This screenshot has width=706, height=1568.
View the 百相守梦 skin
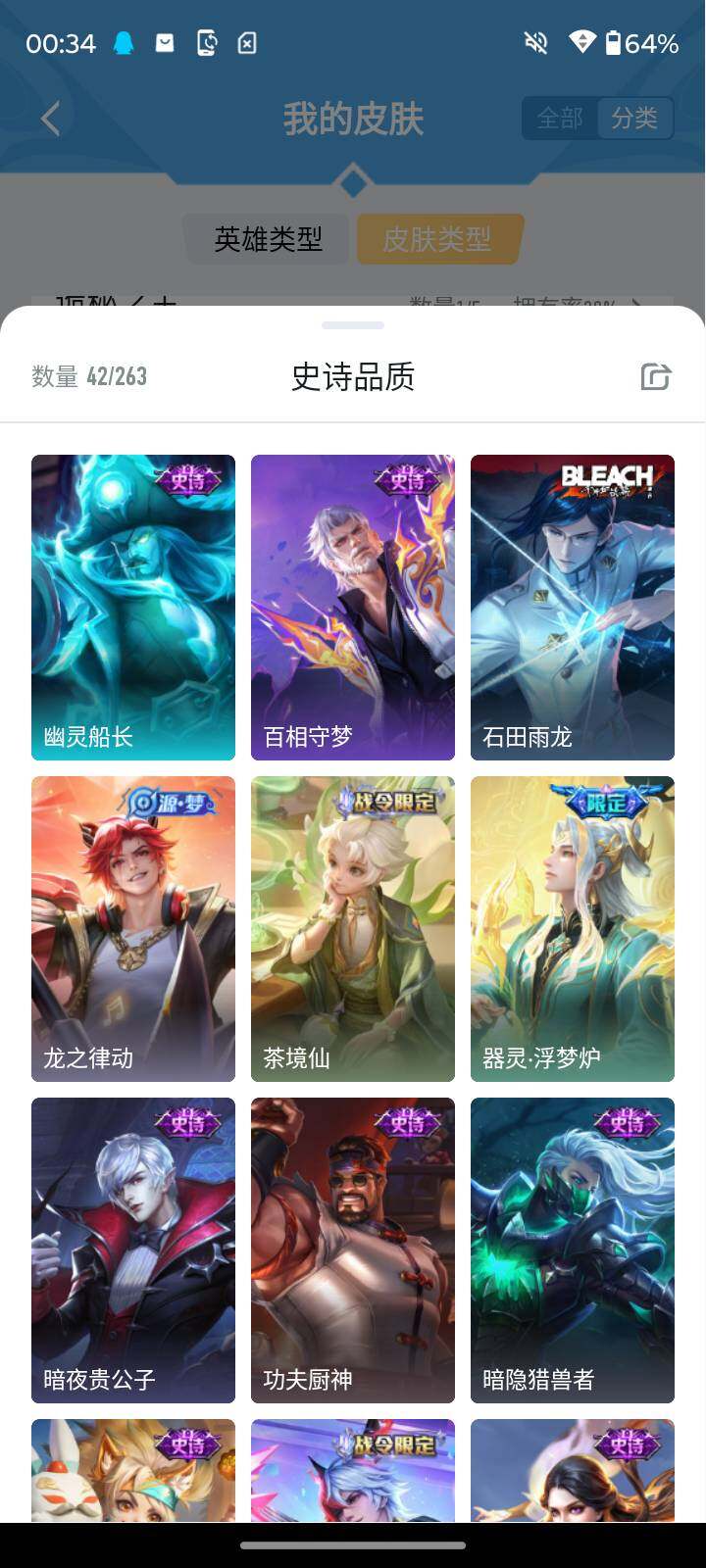(x=353, y=607)
